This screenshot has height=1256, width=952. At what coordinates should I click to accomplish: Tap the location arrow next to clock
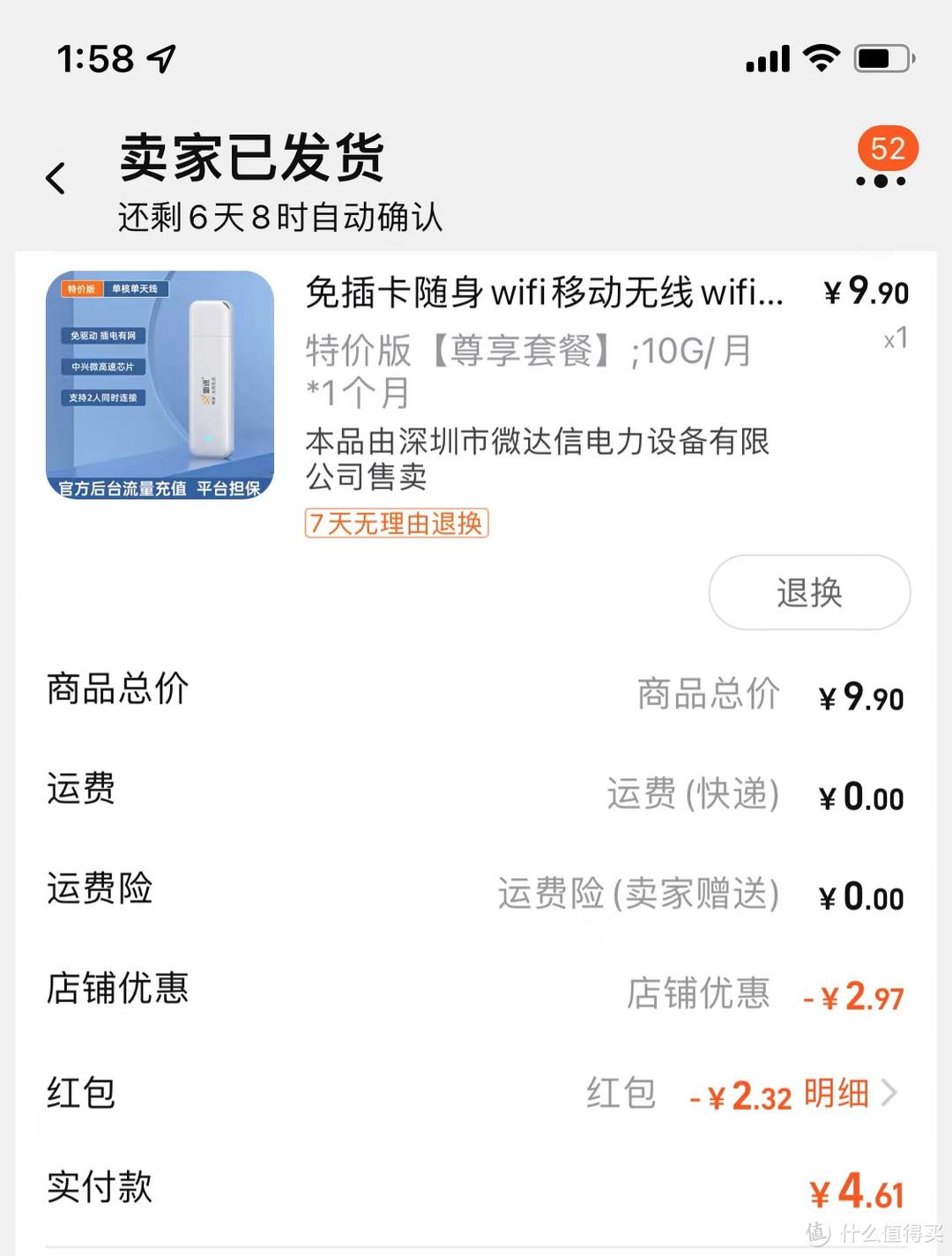point(159,58)
